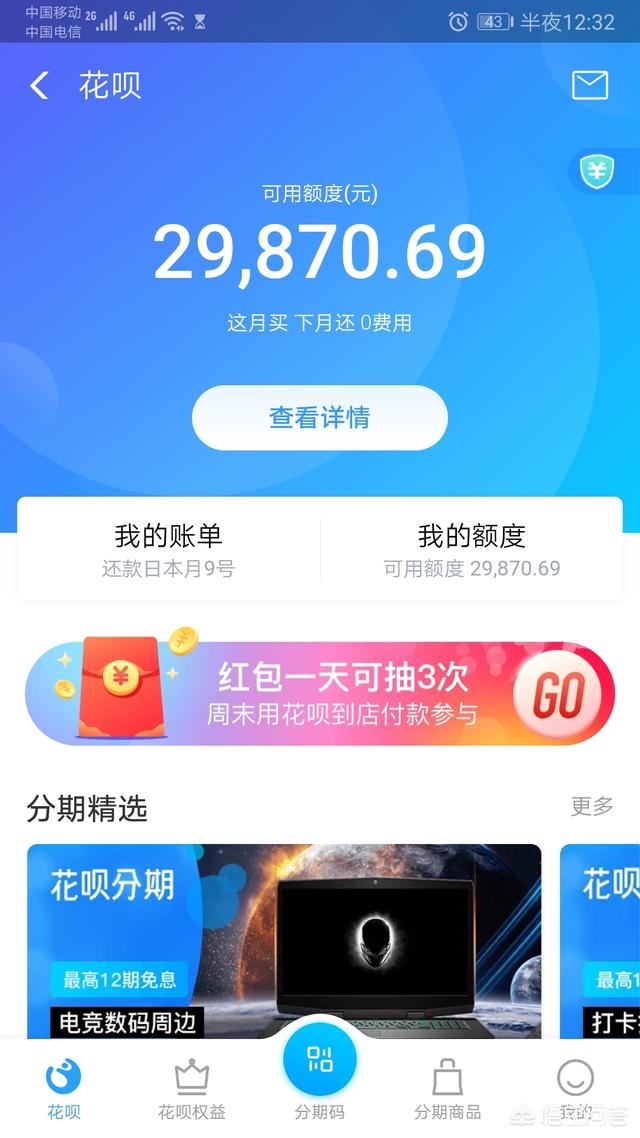
Task: Open the yen shield security icon
Action: click(x=598, y=172)
